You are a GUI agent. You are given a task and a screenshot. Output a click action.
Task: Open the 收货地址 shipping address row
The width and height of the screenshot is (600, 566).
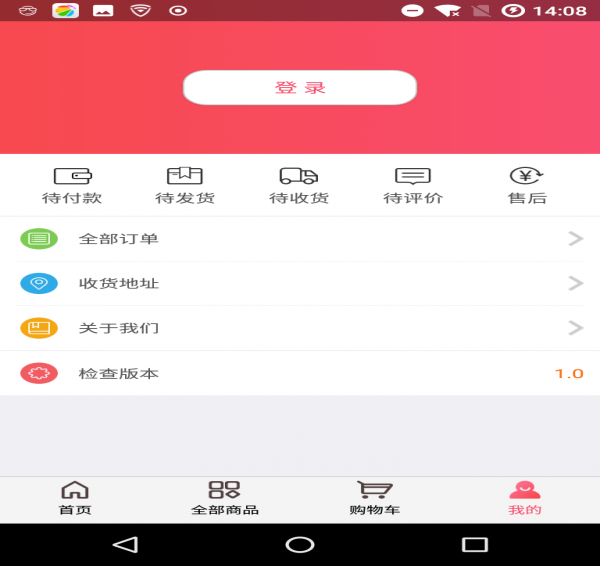coord(300,284)
